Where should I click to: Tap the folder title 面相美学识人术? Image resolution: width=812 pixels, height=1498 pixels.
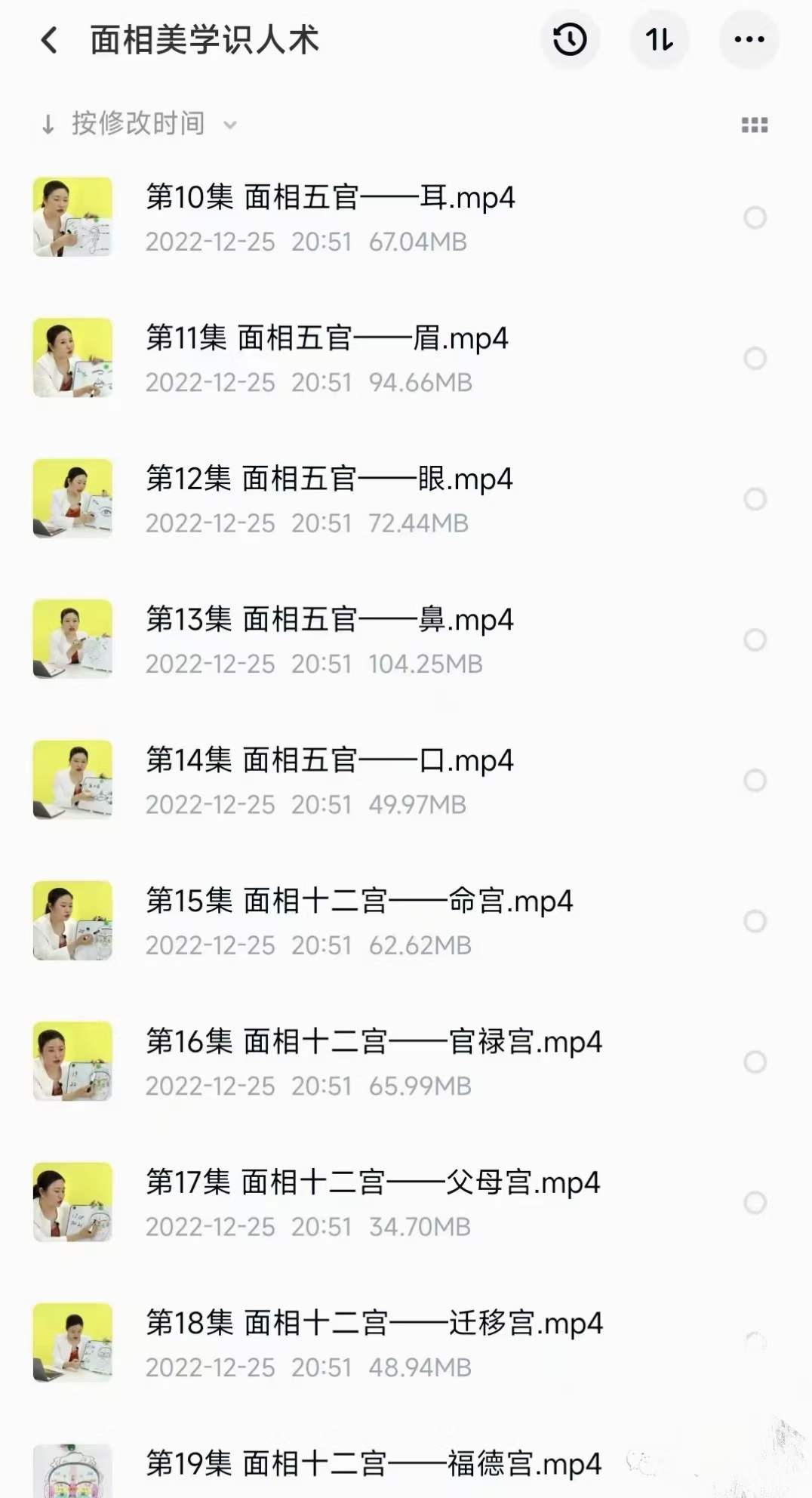pos(204,40)
